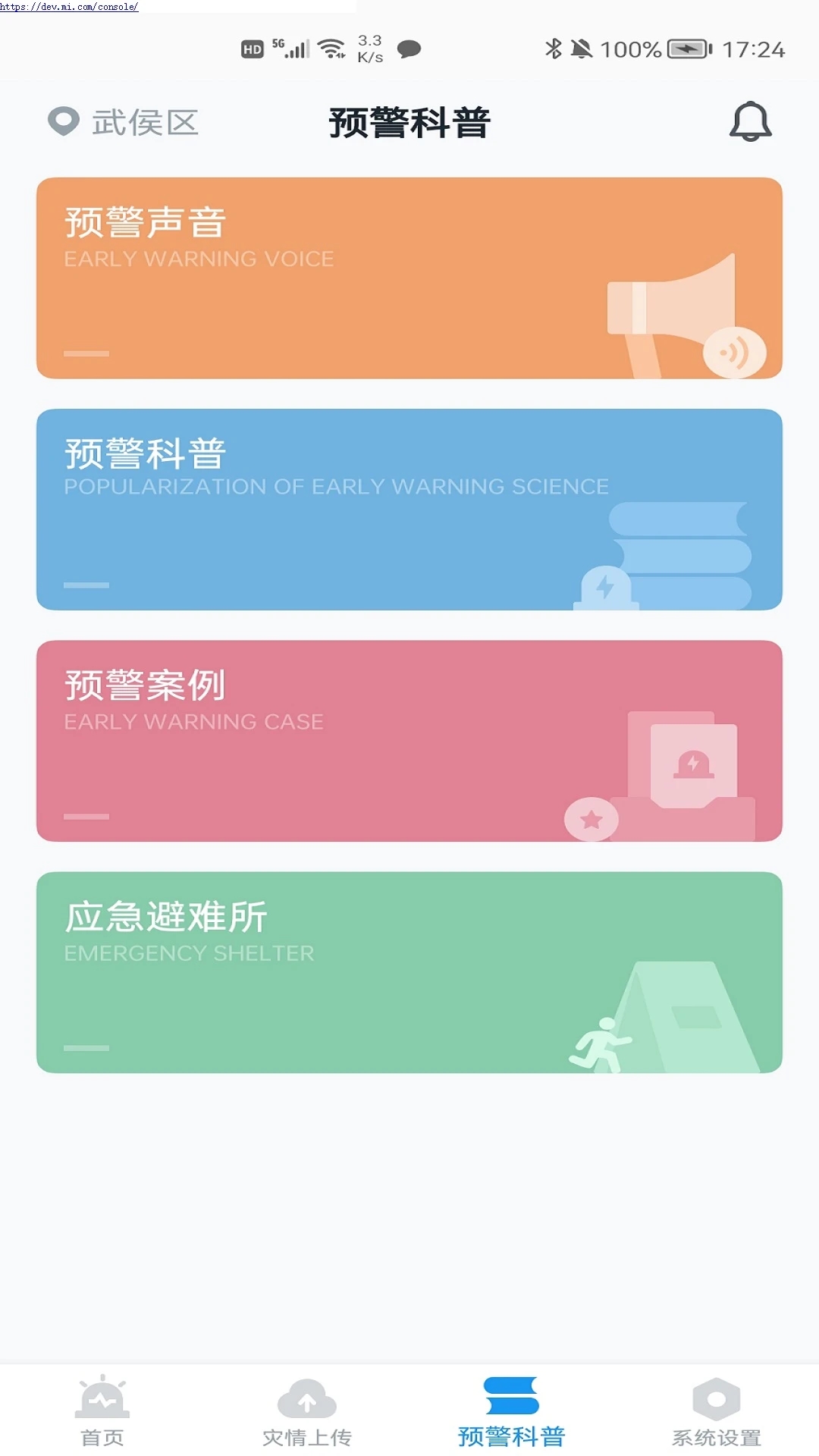Switch to the 首页 tab
Image resolution: width=819 pixels, height=1456 pixels.
coord(102,1411)
